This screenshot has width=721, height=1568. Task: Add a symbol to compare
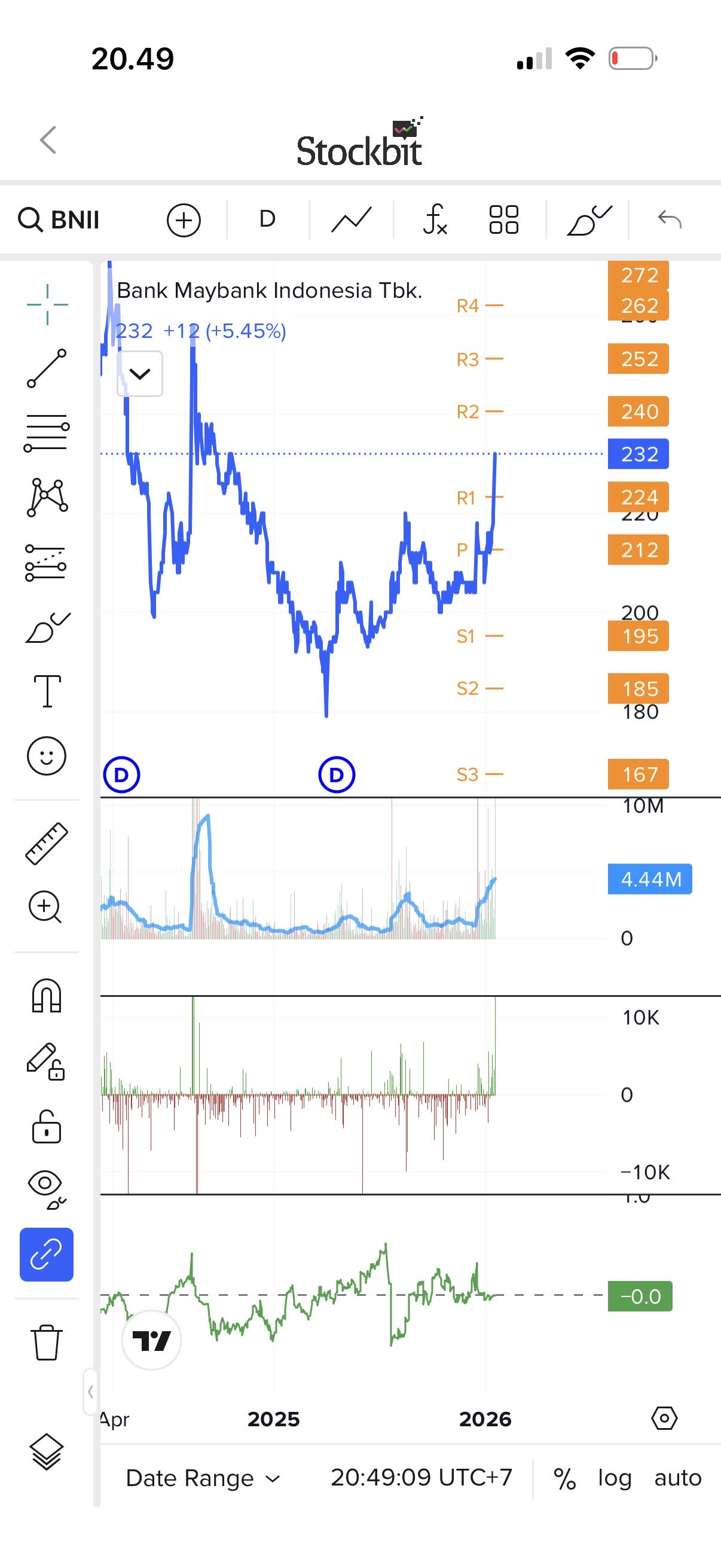click(184, 219)
